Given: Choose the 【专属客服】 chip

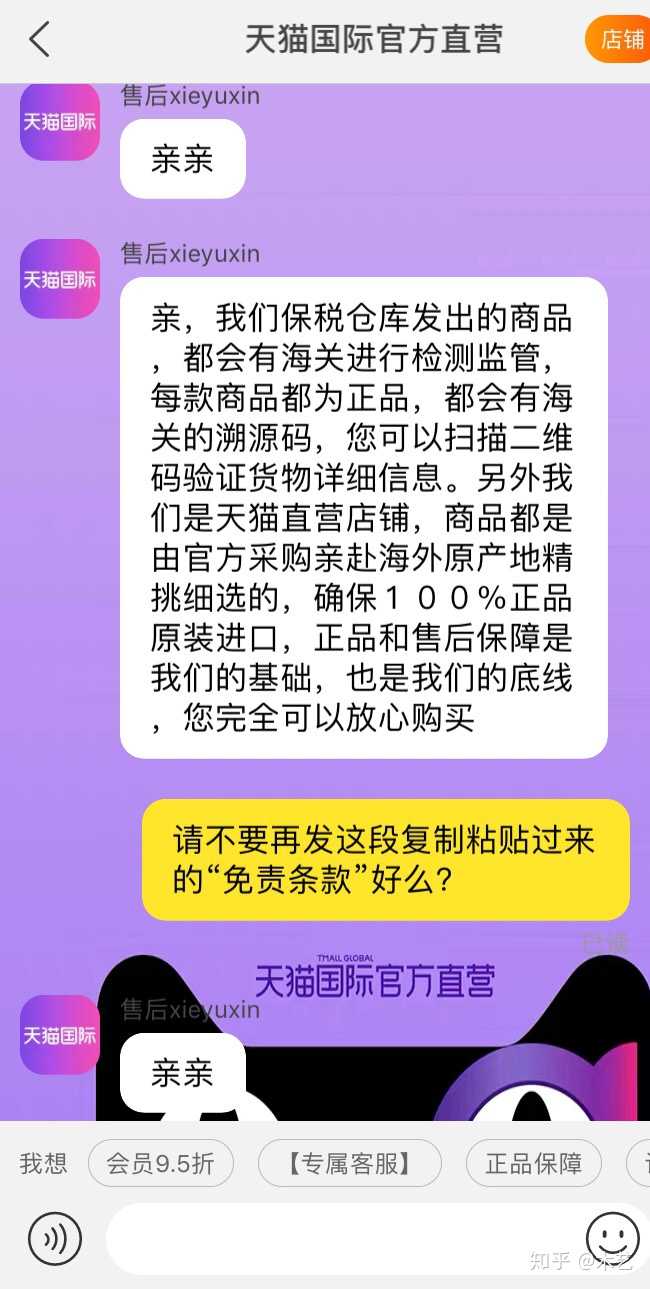Looking at the screenshot, I should click(x=349, y=1163).
